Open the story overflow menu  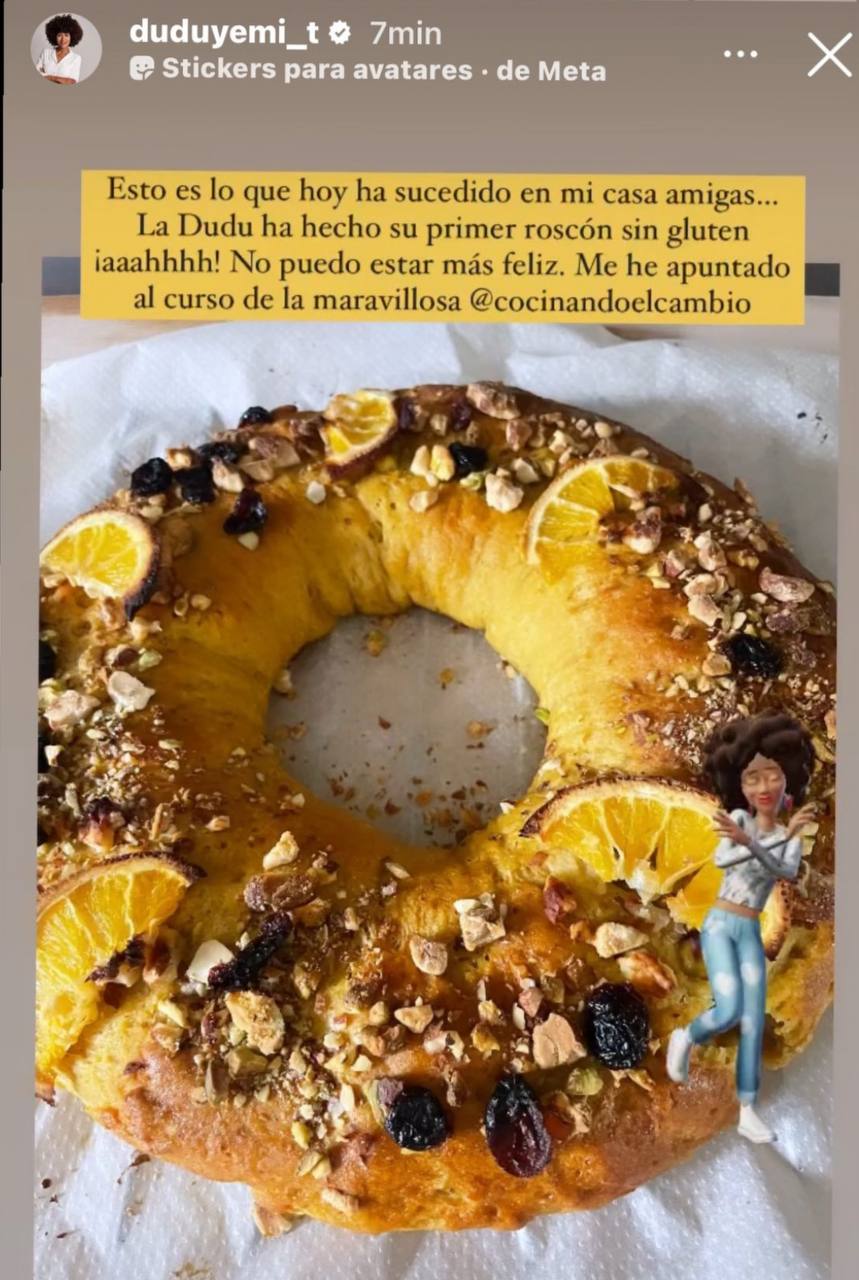740,54
